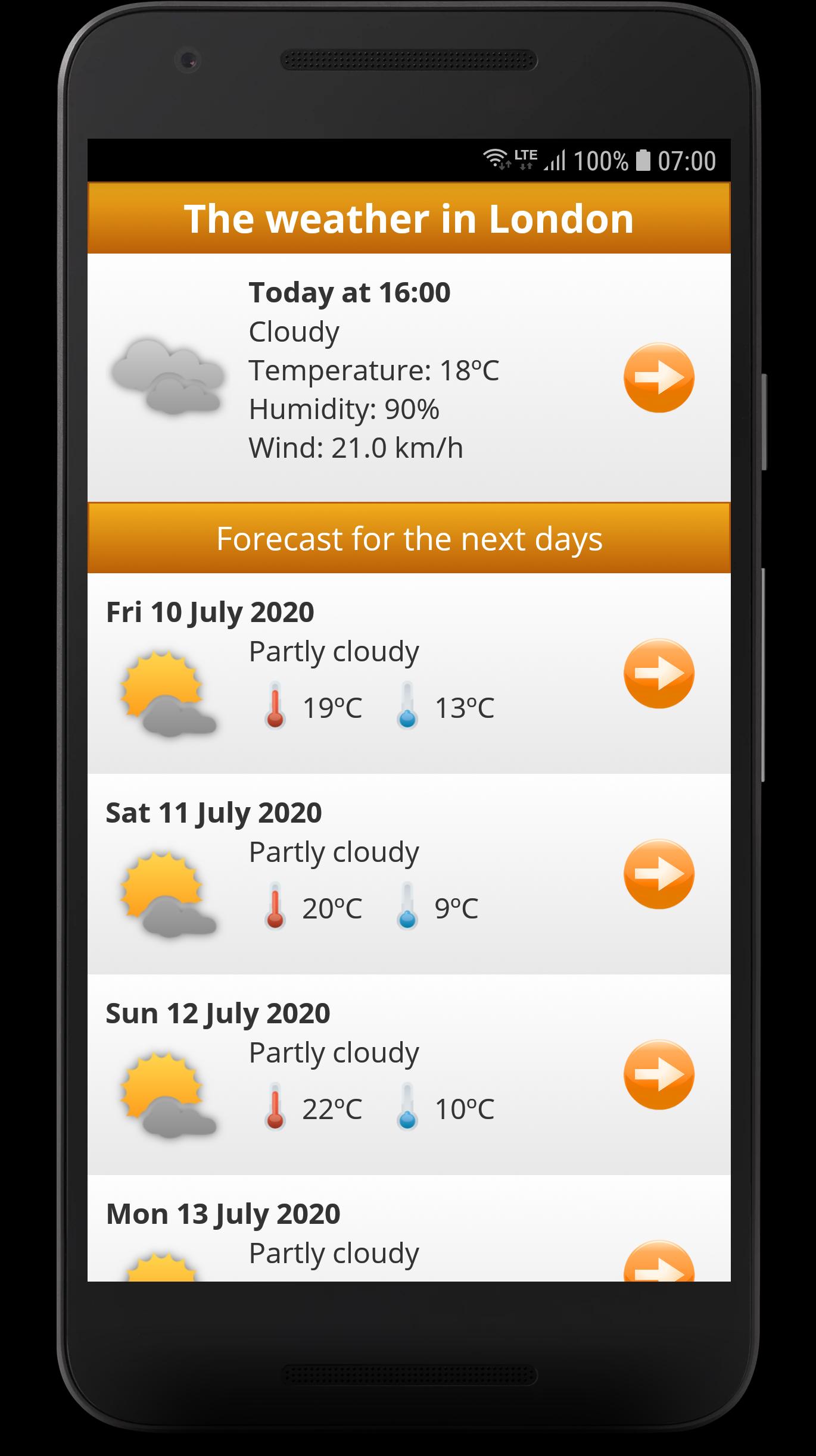View the Sat 11 July forecast arrow

click(659, 874)
